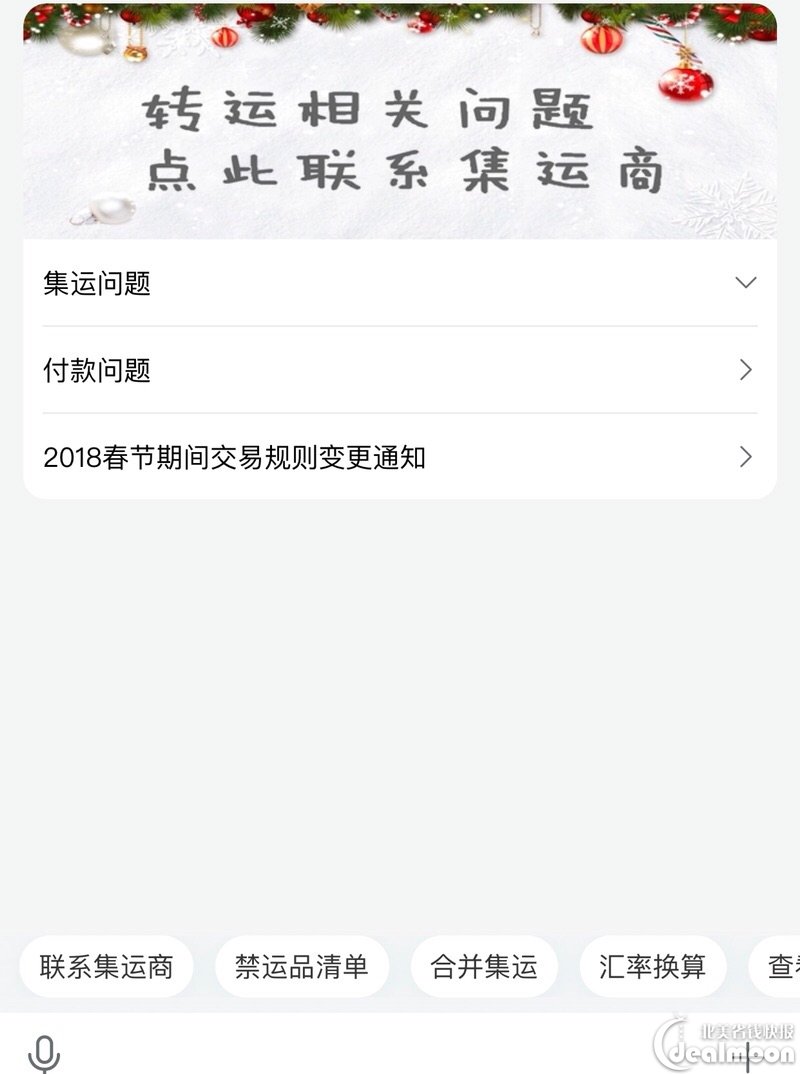Tap the microphone for voice input
This screenshot has height=1074, width=800.
[x=43, y=1052]
